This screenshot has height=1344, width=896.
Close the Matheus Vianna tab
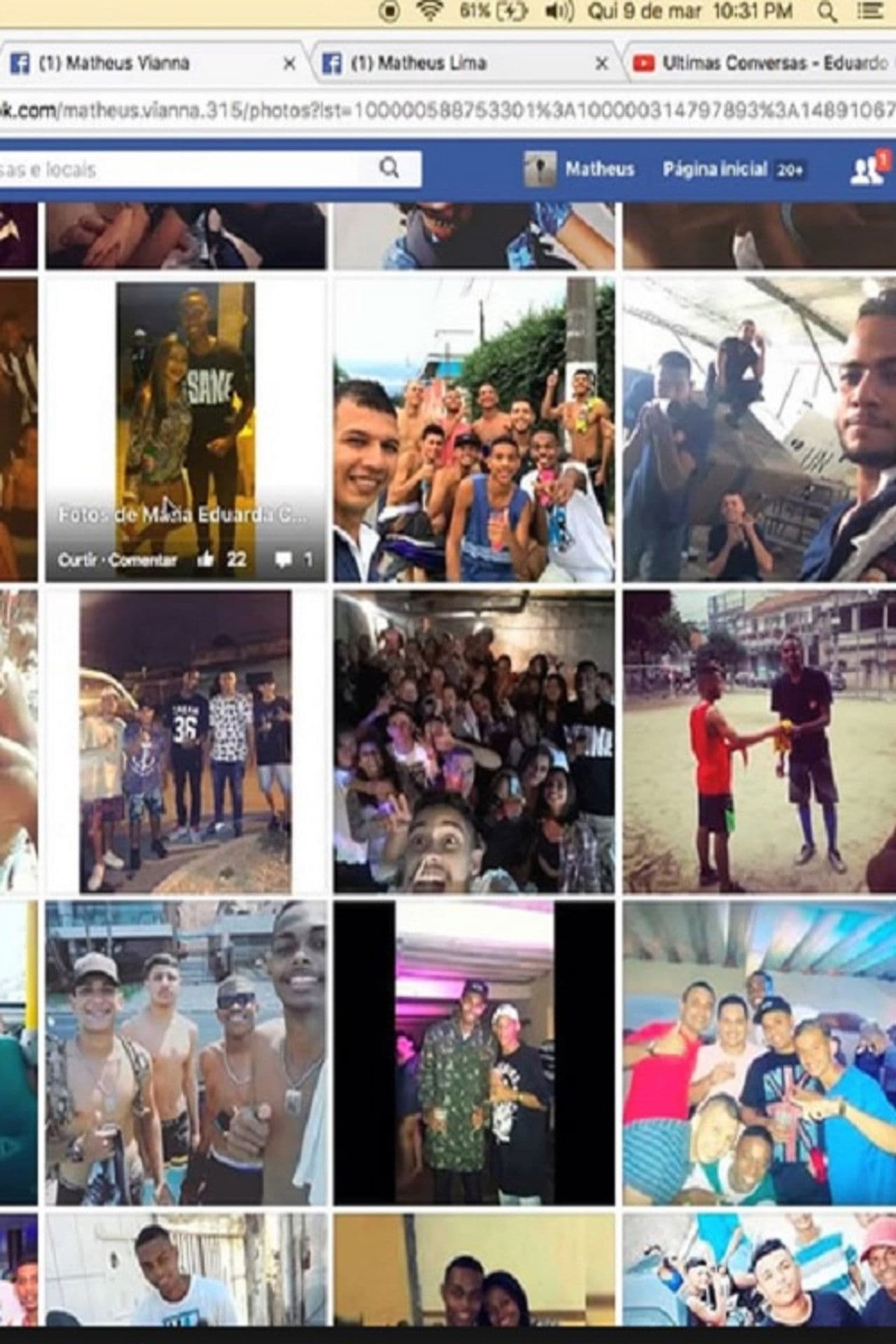(288, 64)
